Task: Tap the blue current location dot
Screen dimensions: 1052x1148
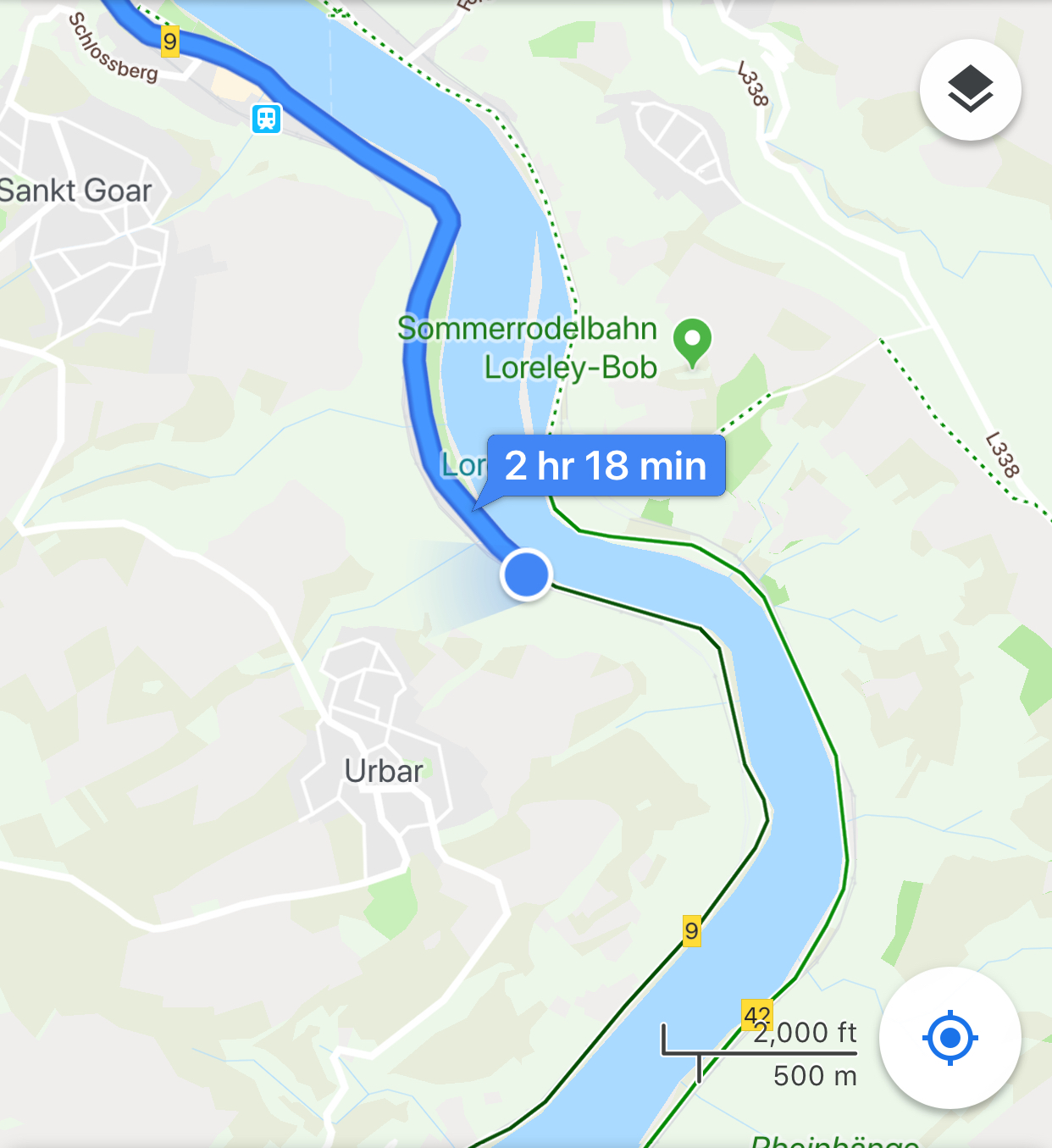Action: point(527,574)
